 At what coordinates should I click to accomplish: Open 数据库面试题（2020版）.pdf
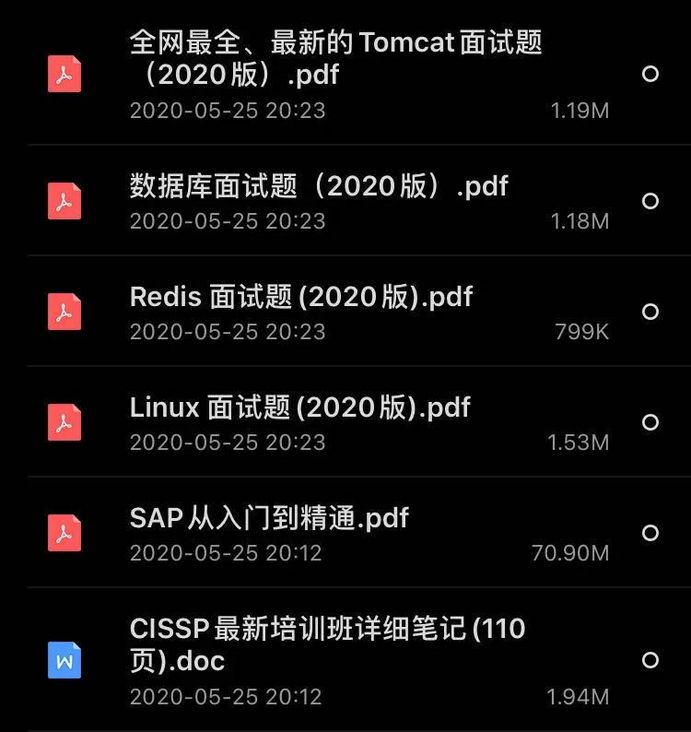[x=319, y=186]
